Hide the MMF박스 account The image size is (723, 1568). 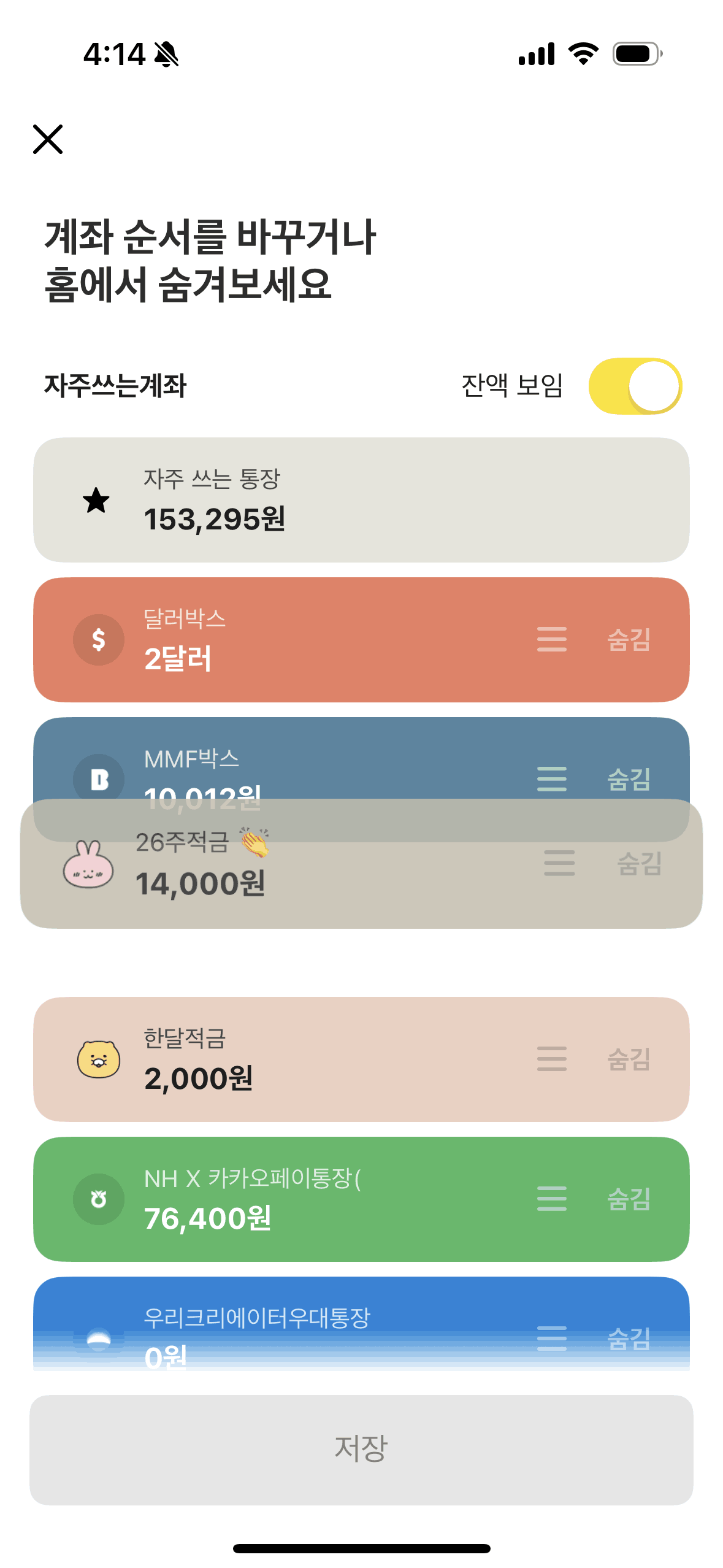[629, 778]
